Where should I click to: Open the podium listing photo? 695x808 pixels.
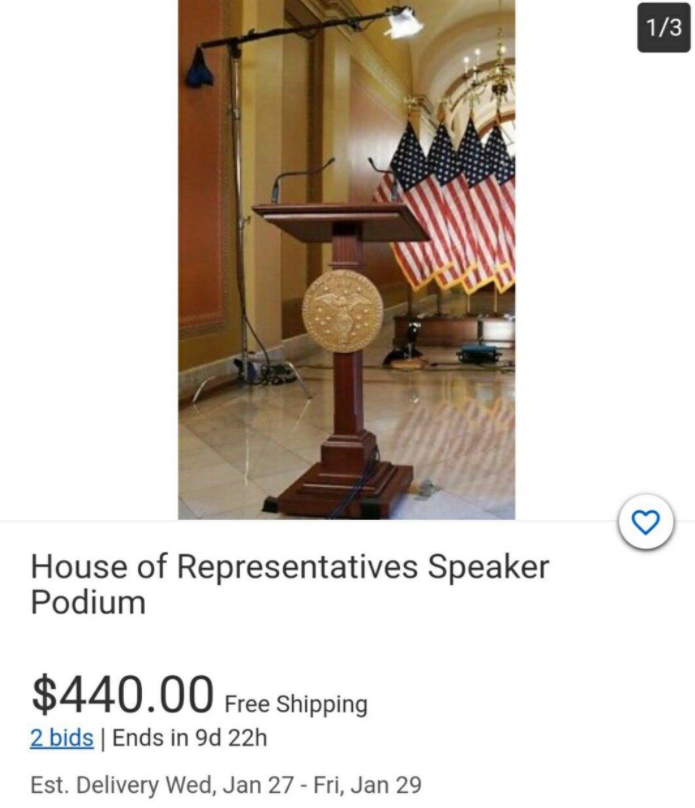coord(346,260)
